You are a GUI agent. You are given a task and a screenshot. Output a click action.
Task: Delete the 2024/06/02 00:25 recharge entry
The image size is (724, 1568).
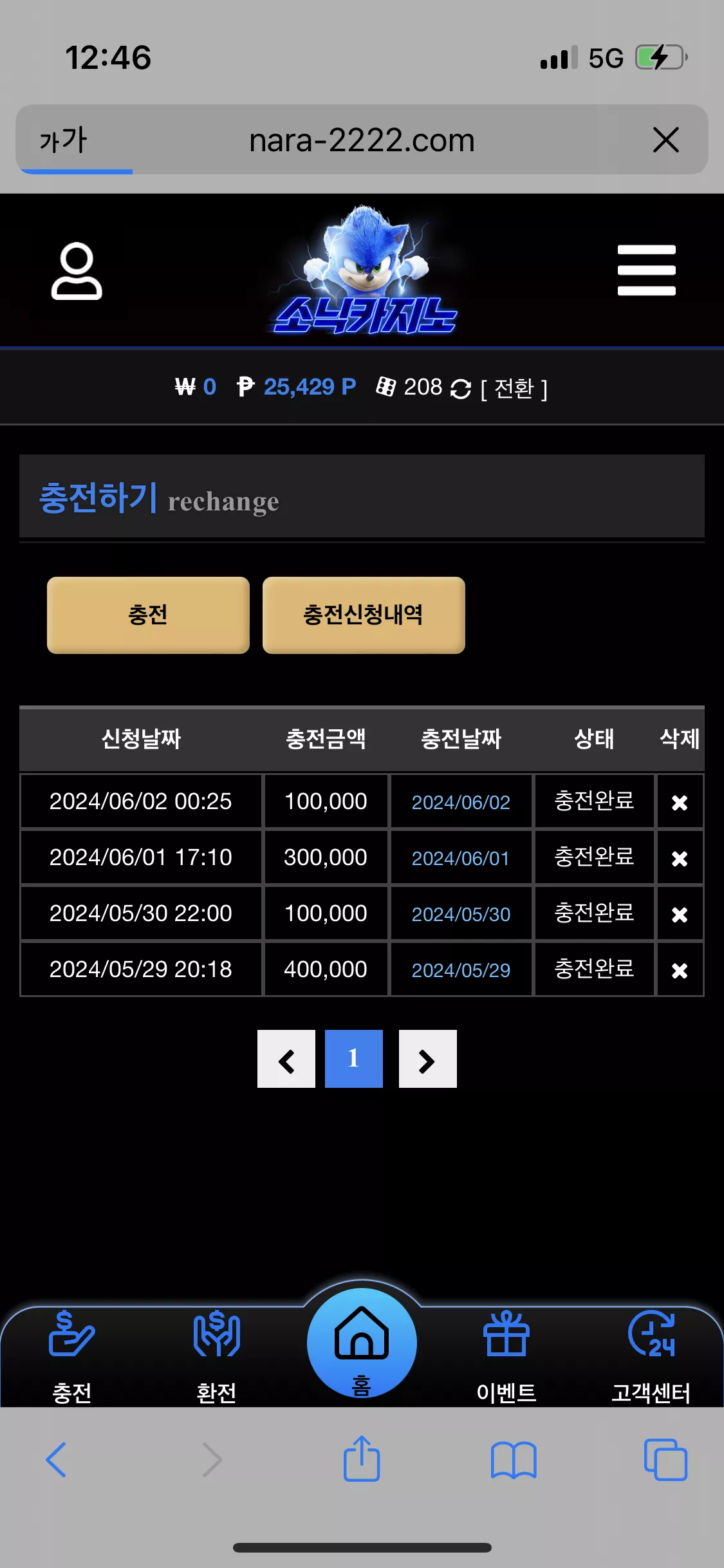(680, 802)
